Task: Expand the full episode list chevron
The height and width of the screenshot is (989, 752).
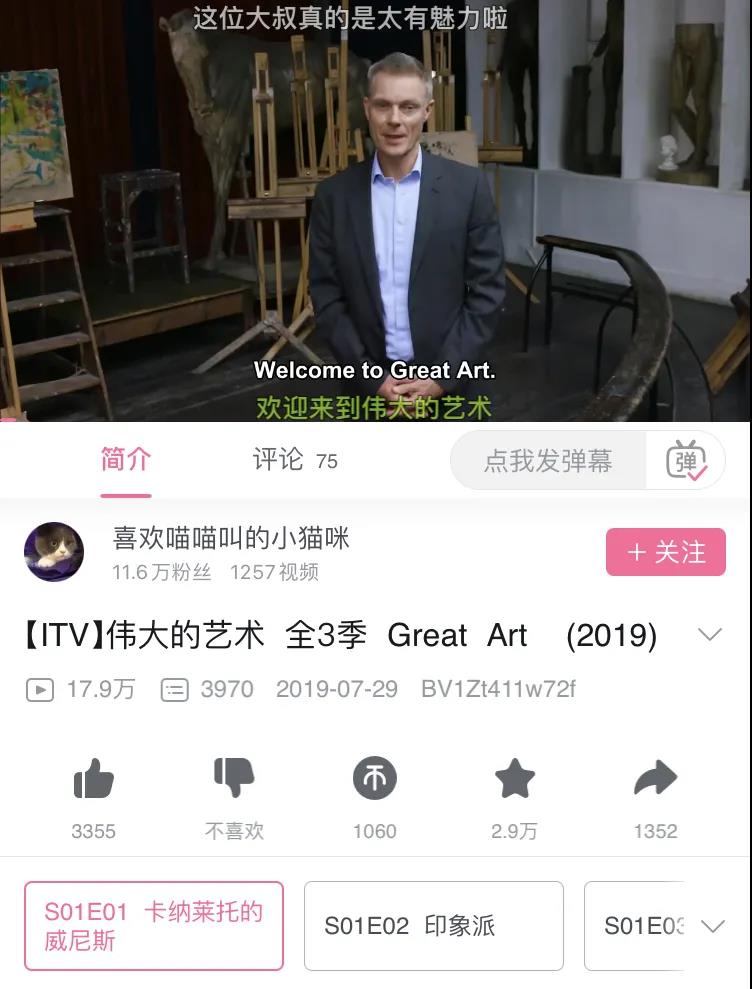Action: pyautogui.click(x=712, y=926)
